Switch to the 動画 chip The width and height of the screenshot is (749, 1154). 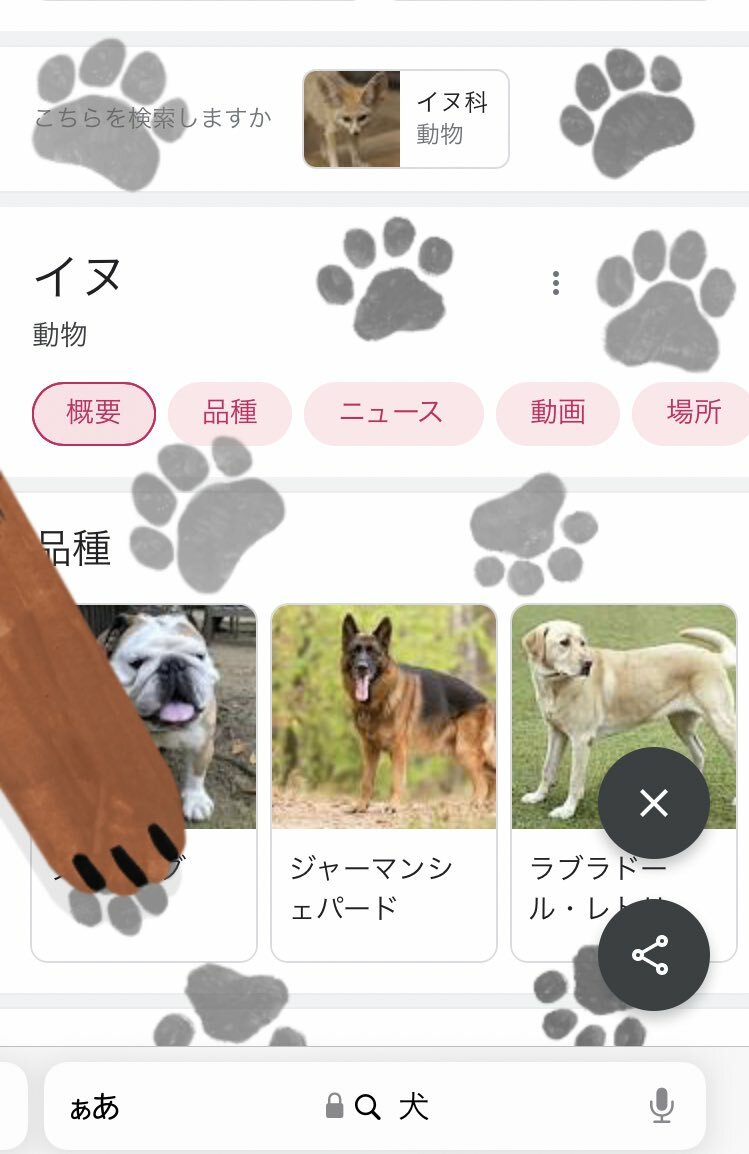558,413
